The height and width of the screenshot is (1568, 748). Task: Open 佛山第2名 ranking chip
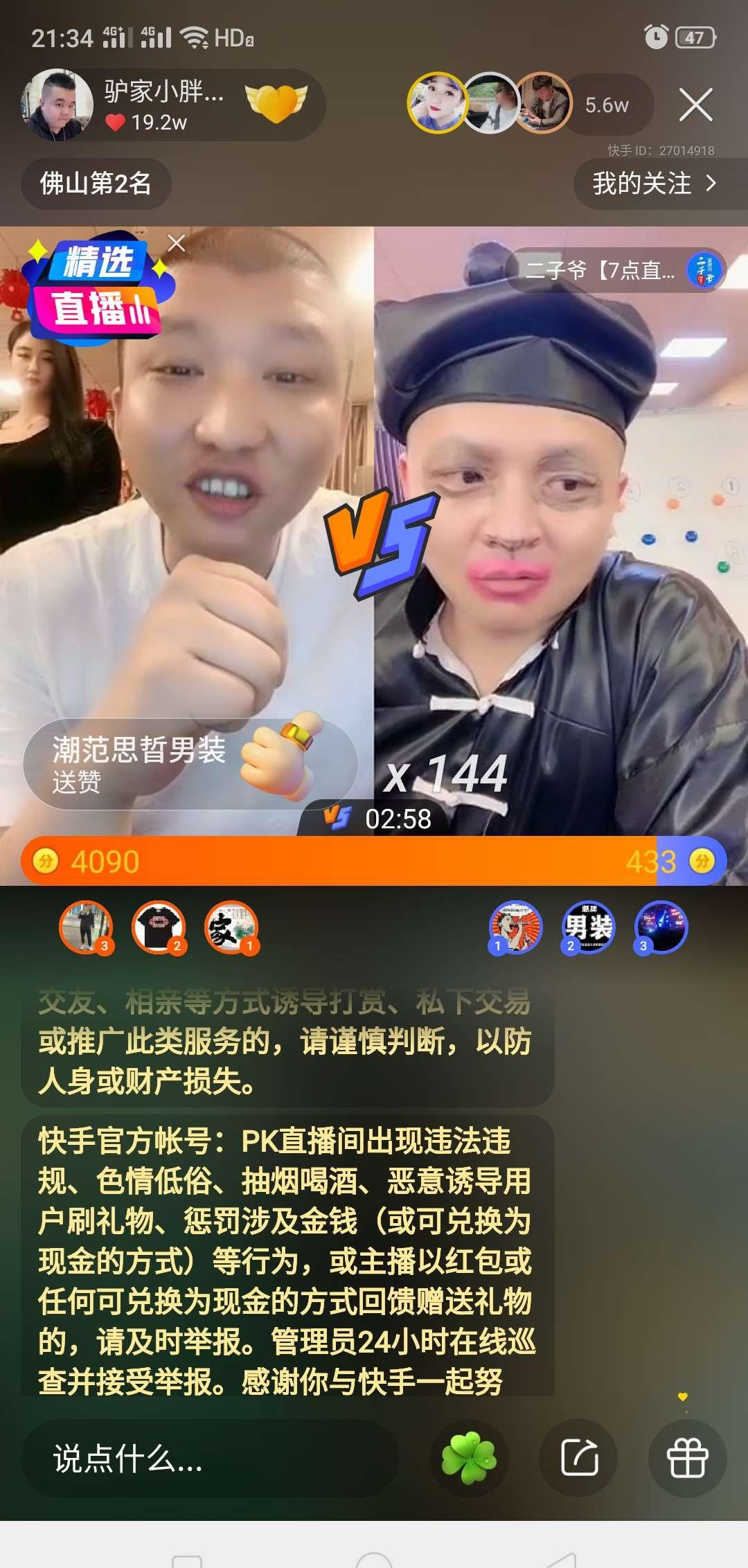coord(96,184)
